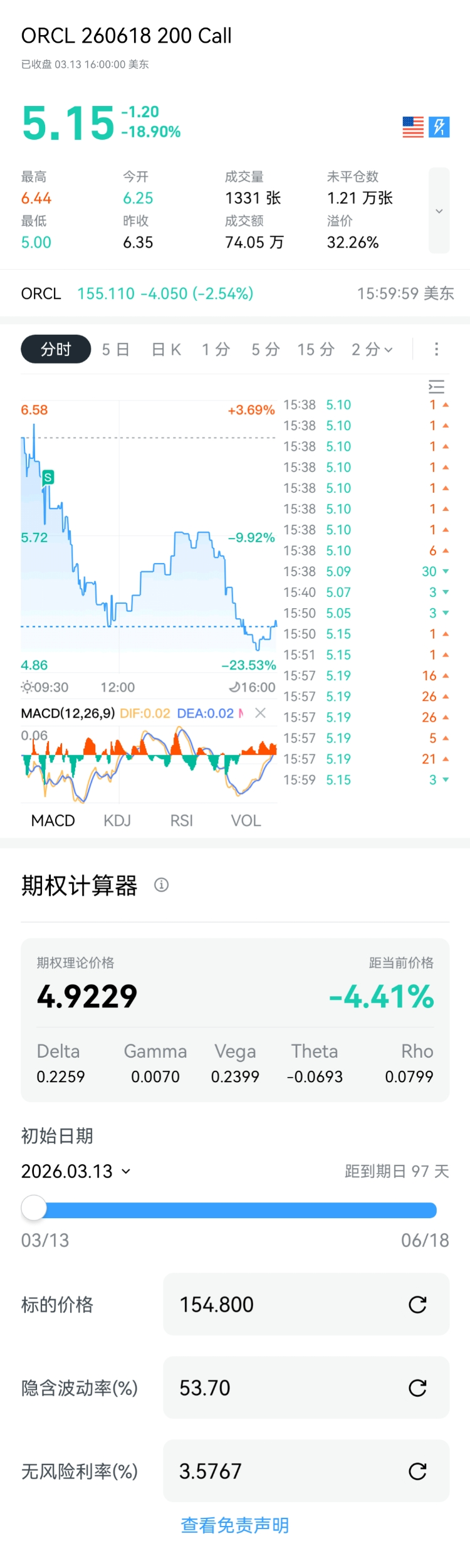470x1568 pixels.
Task: Expand the quote details chevron
Action: click(439, 211)
